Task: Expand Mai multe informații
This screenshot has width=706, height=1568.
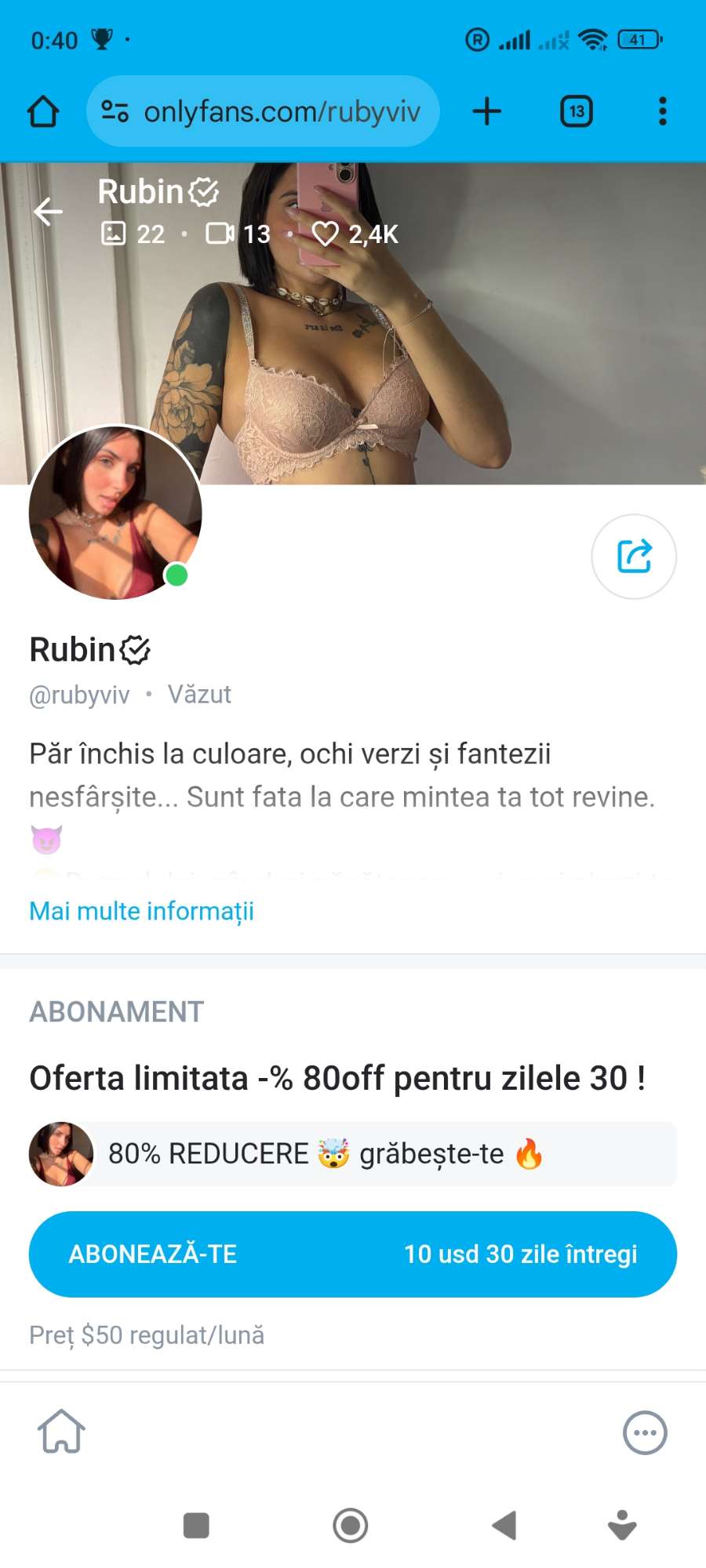Action: [x=141, y=911]
